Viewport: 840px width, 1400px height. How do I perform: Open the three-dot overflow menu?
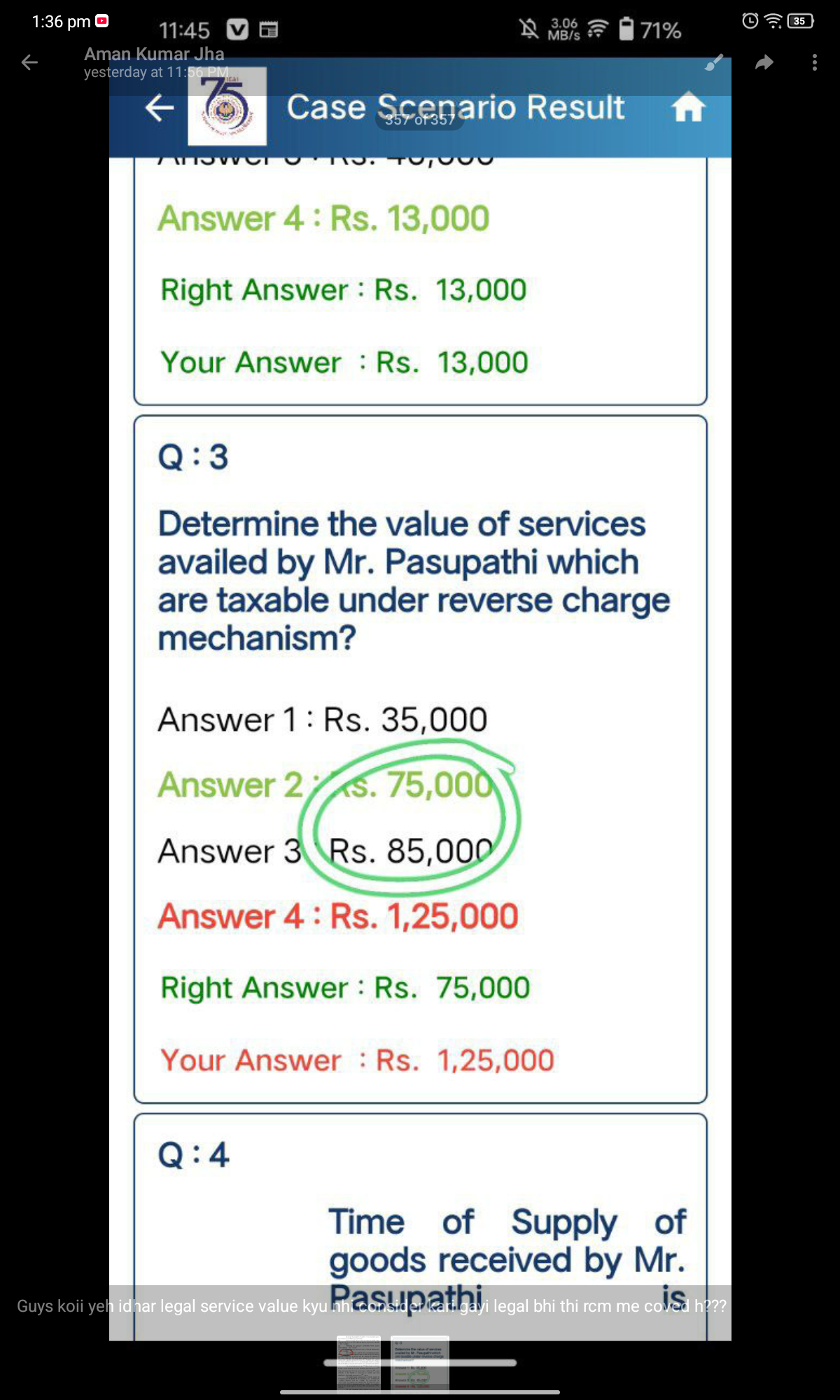click(814, 63)
